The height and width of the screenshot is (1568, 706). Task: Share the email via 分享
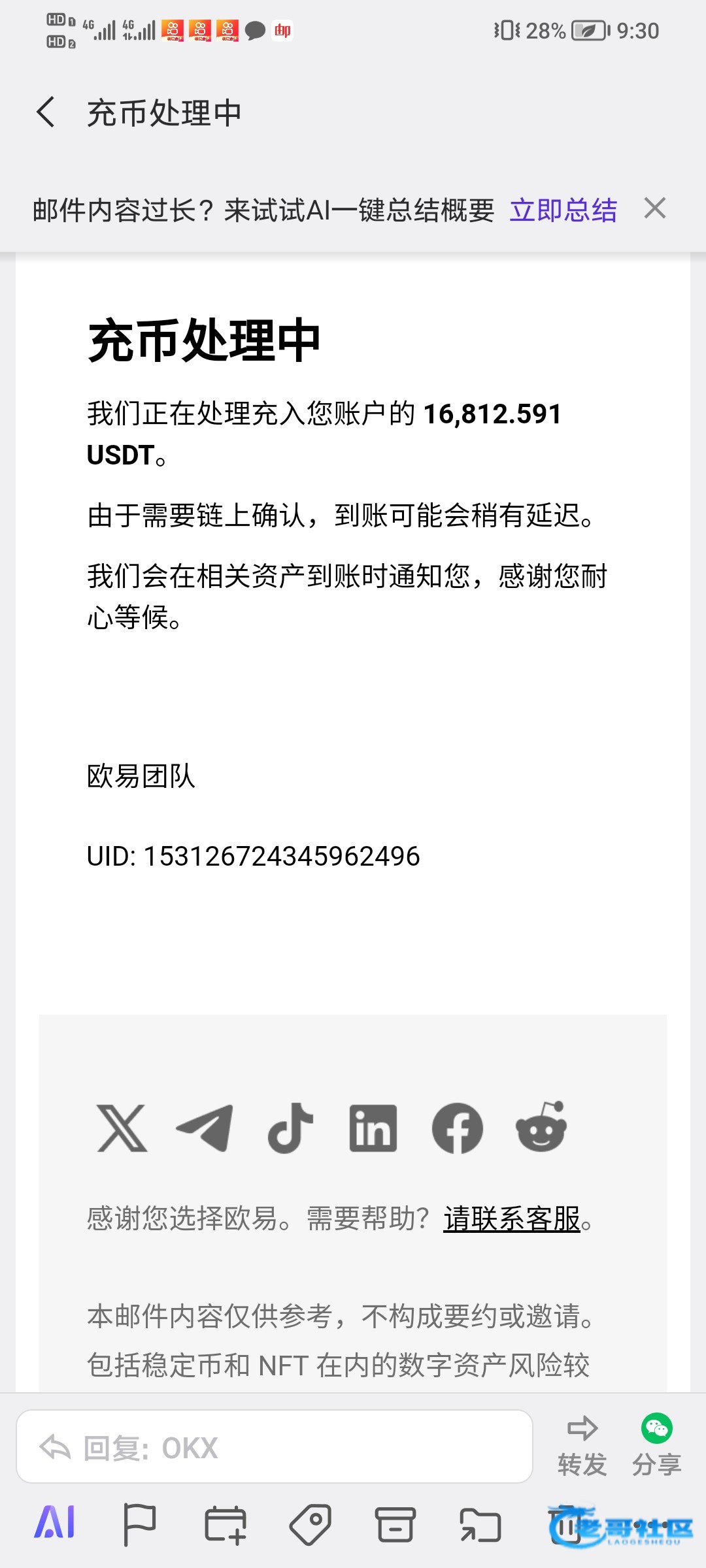click(656, 1445)
